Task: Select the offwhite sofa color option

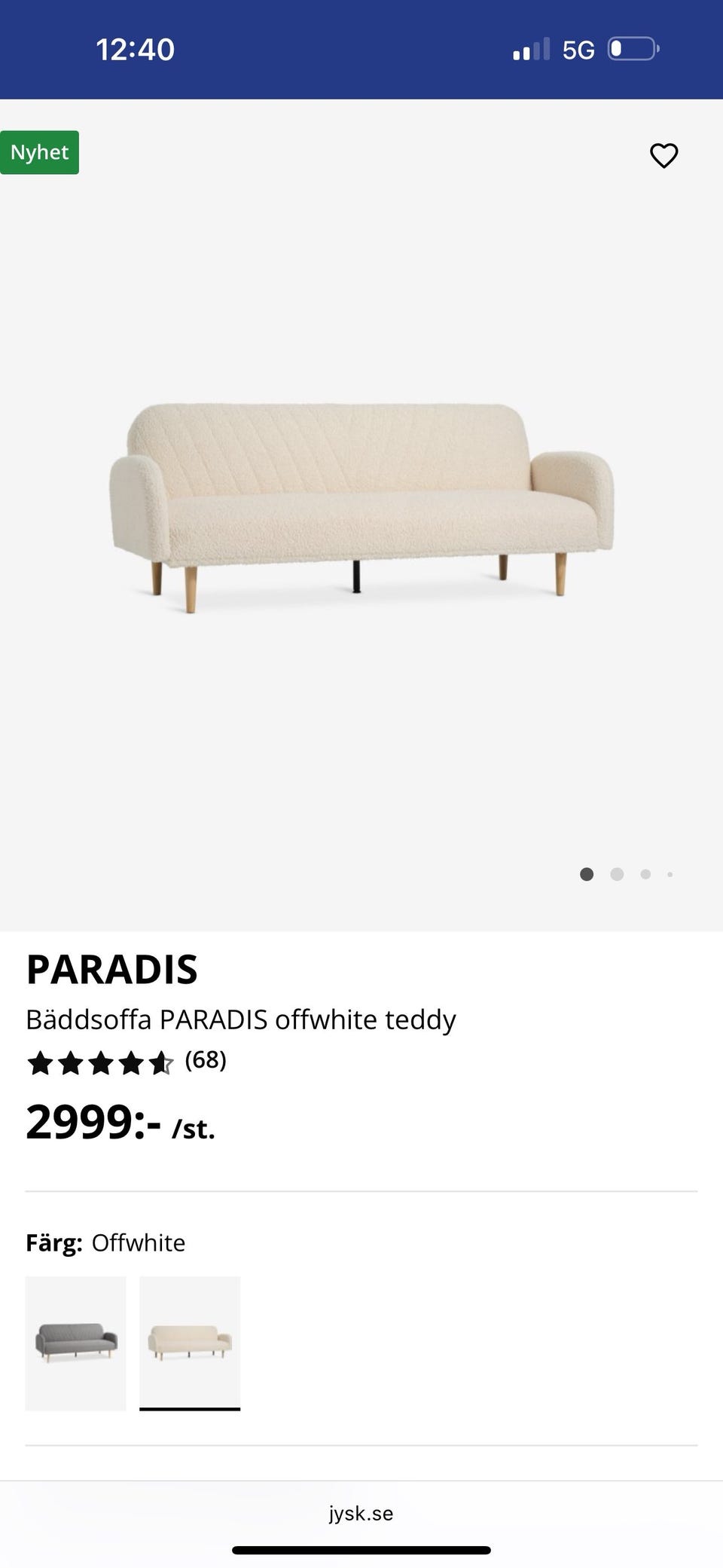Action: pos(190,1343)
